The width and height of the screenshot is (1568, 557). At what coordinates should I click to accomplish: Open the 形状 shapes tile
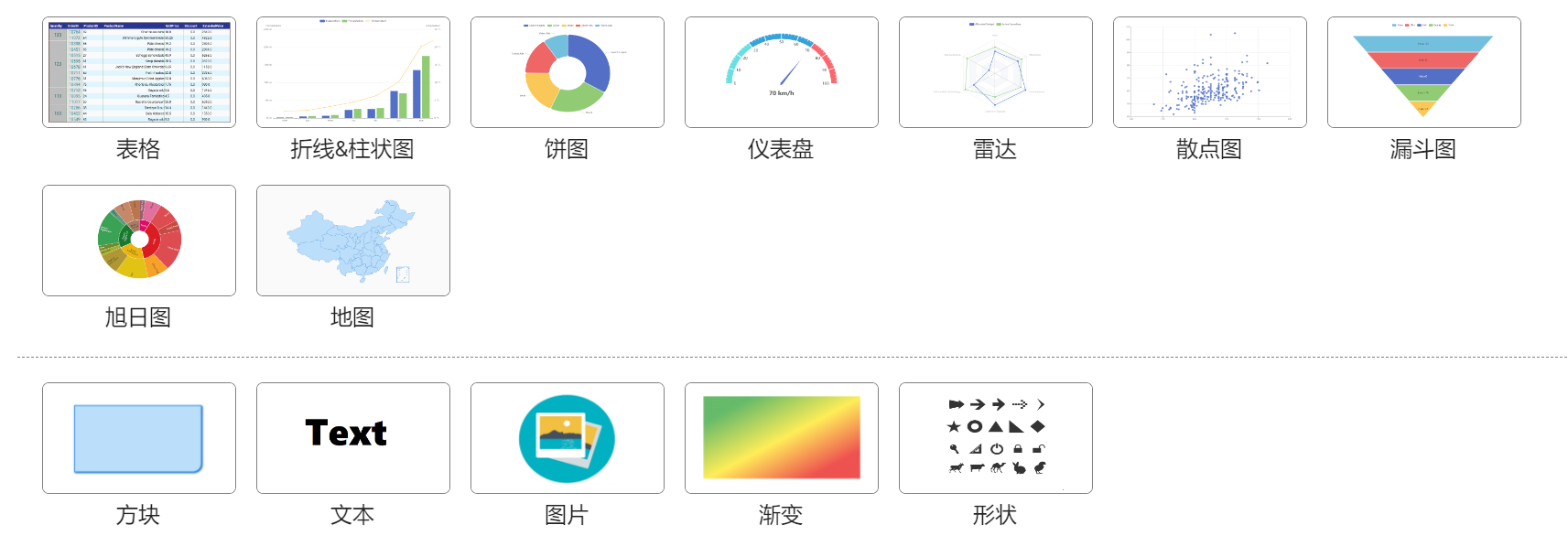pyautogui.click(x=996, y=438)
